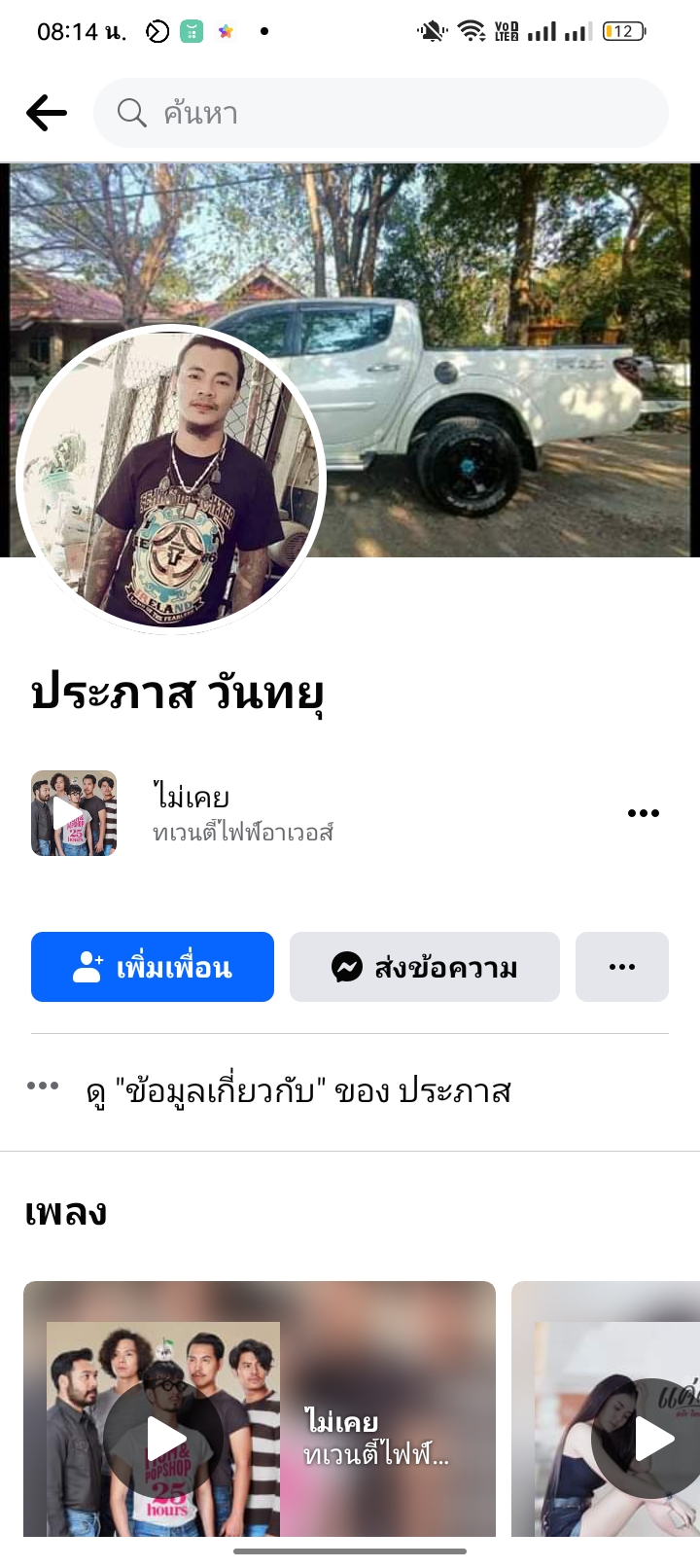Open the circular profile picture
The image size is (700, 1568).
(171, 479)
